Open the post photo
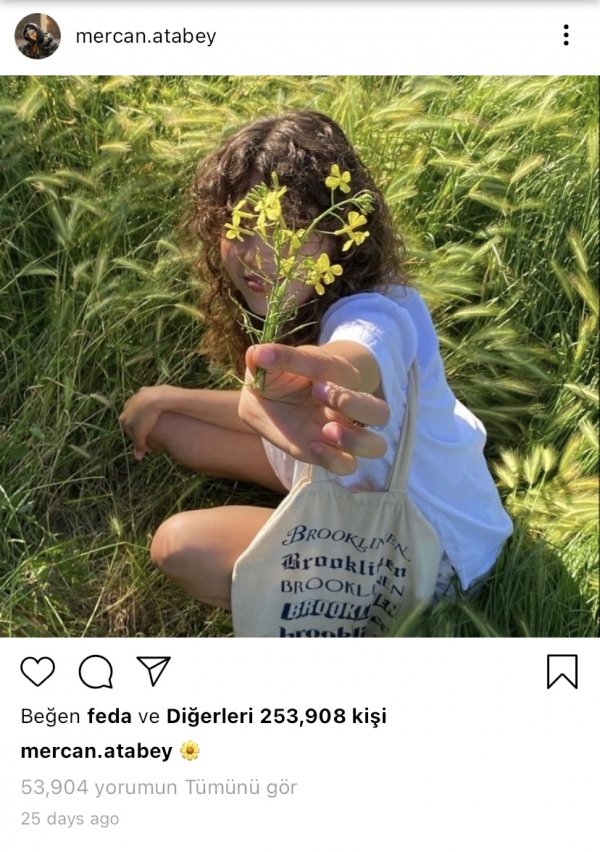The width and height of the screenshot is (600, 852). (300, 356)
